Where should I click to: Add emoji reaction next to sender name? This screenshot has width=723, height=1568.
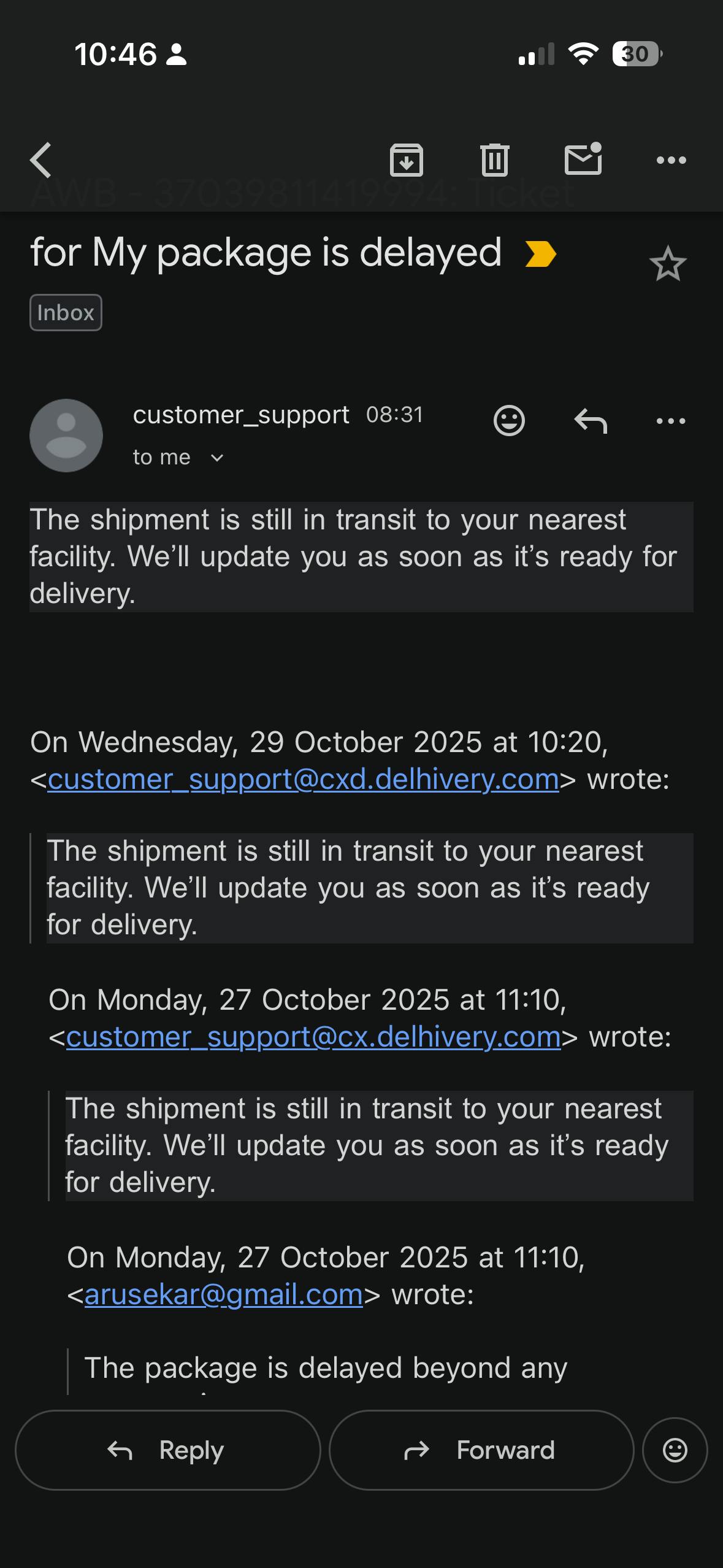(509, 421)
